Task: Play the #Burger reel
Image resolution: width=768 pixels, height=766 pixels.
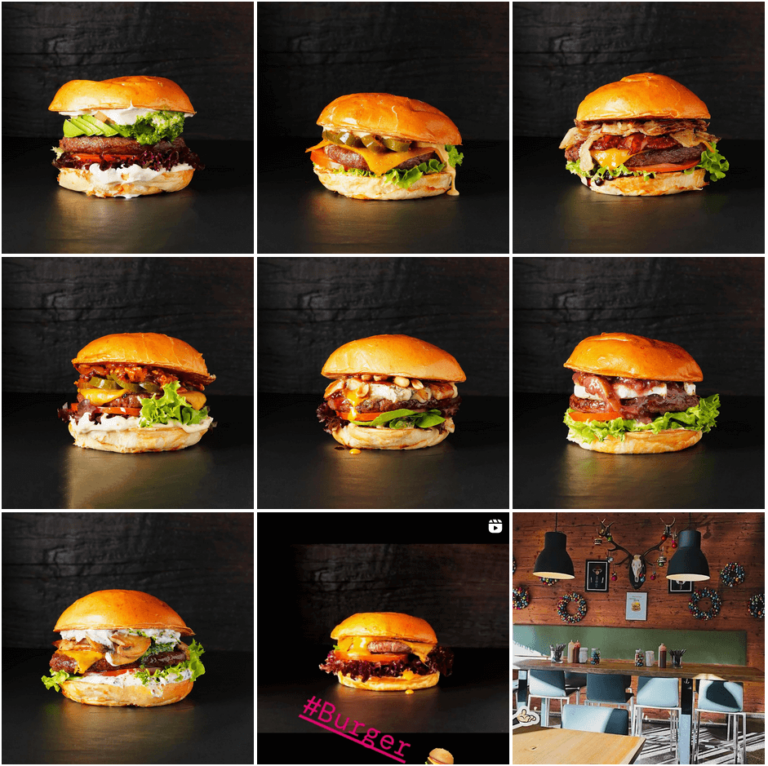Action: pos(383,639)
